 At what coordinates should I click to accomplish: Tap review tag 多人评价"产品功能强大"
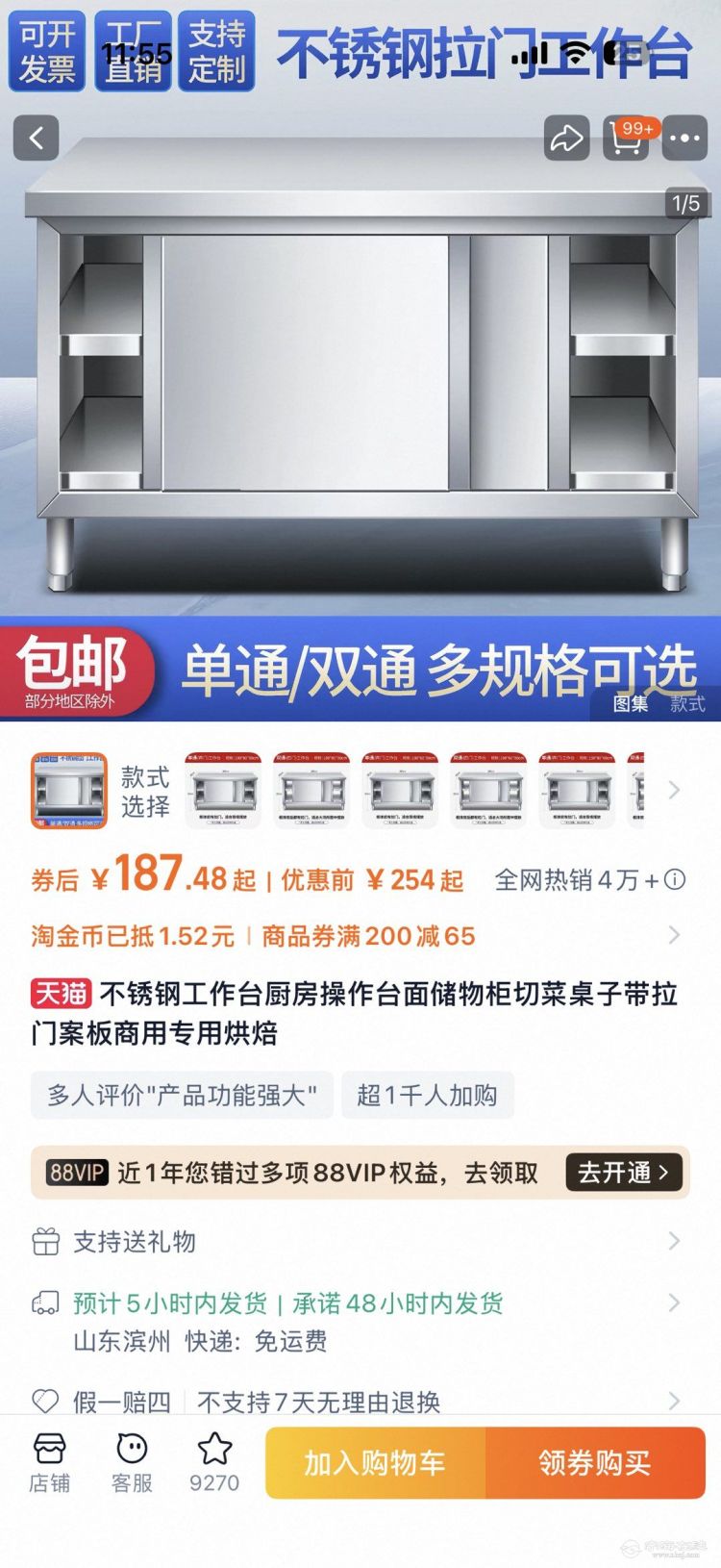coord(182,1095)
